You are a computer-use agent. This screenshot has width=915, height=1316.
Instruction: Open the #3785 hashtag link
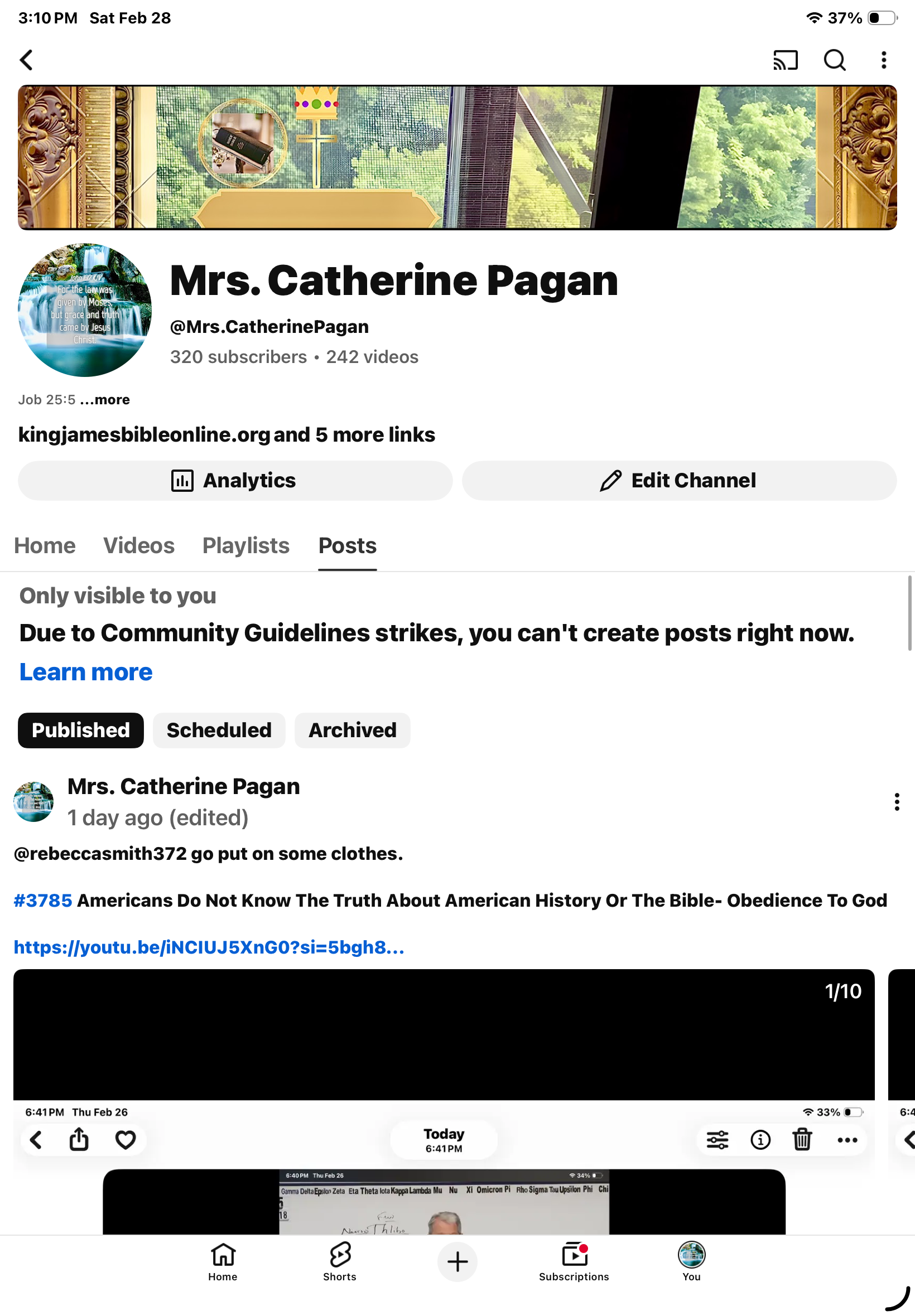(43, 900)
